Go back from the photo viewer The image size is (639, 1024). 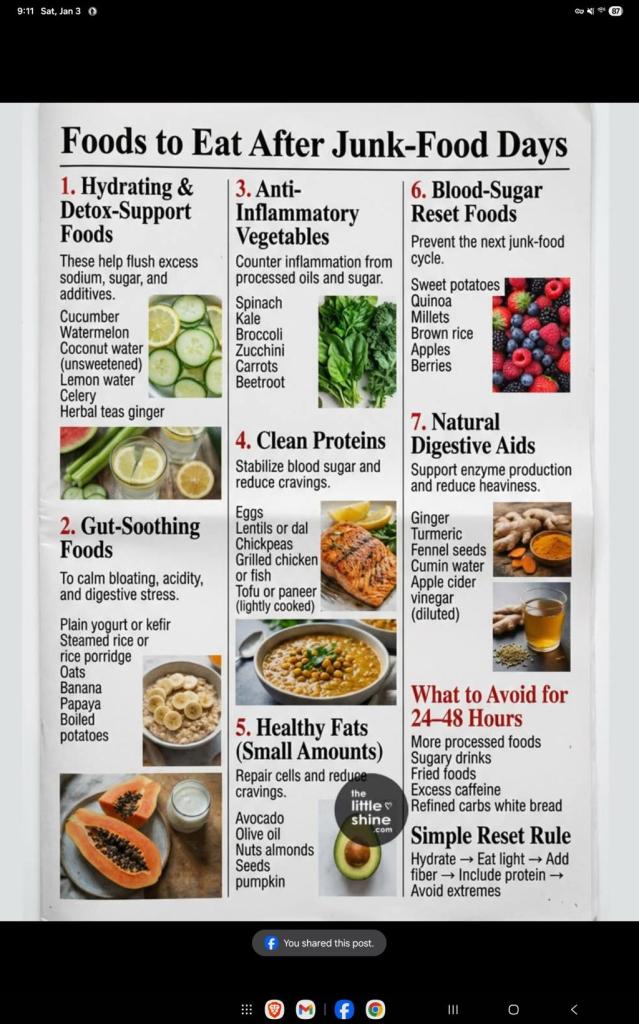pos(574,1009)
